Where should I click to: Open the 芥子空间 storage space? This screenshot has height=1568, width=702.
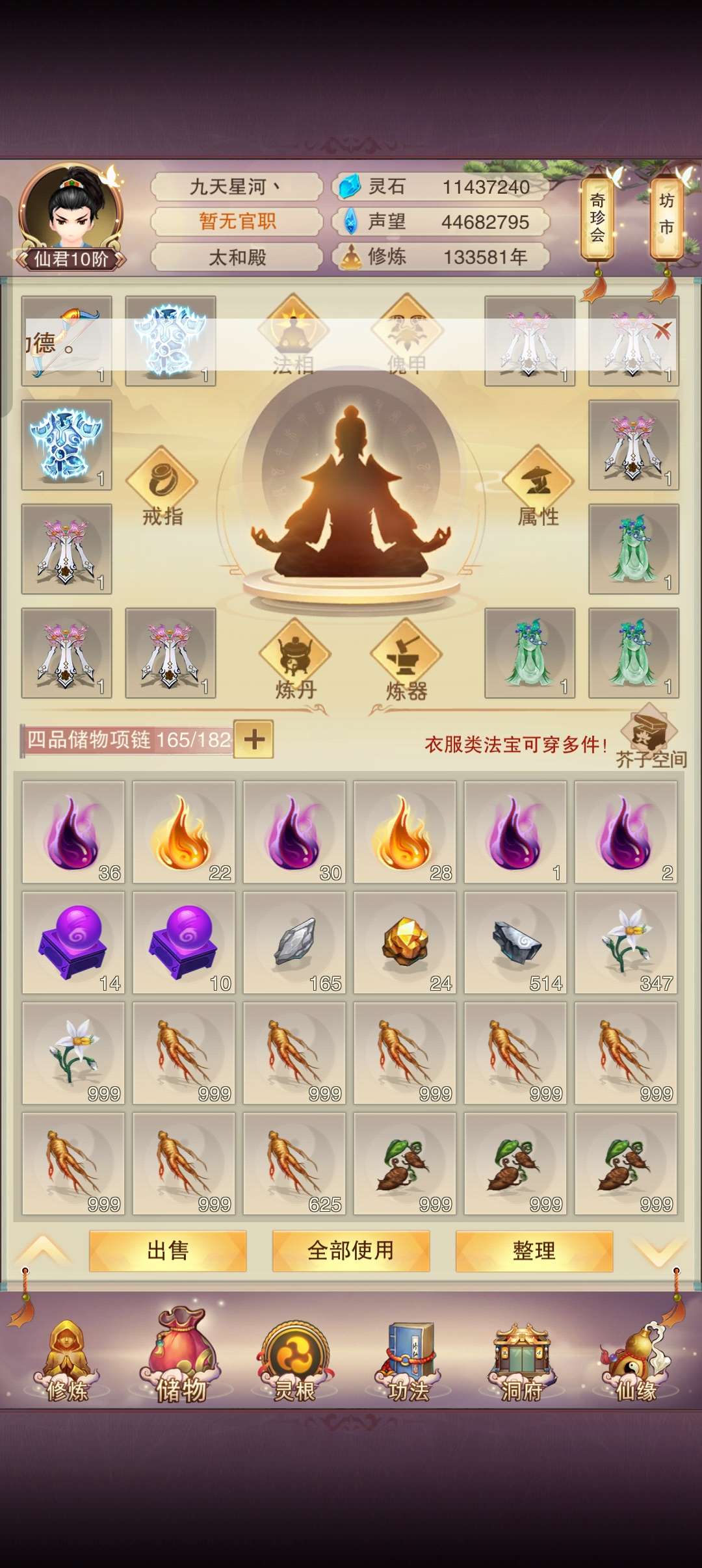pyautogui.click(x=650, y=738)
